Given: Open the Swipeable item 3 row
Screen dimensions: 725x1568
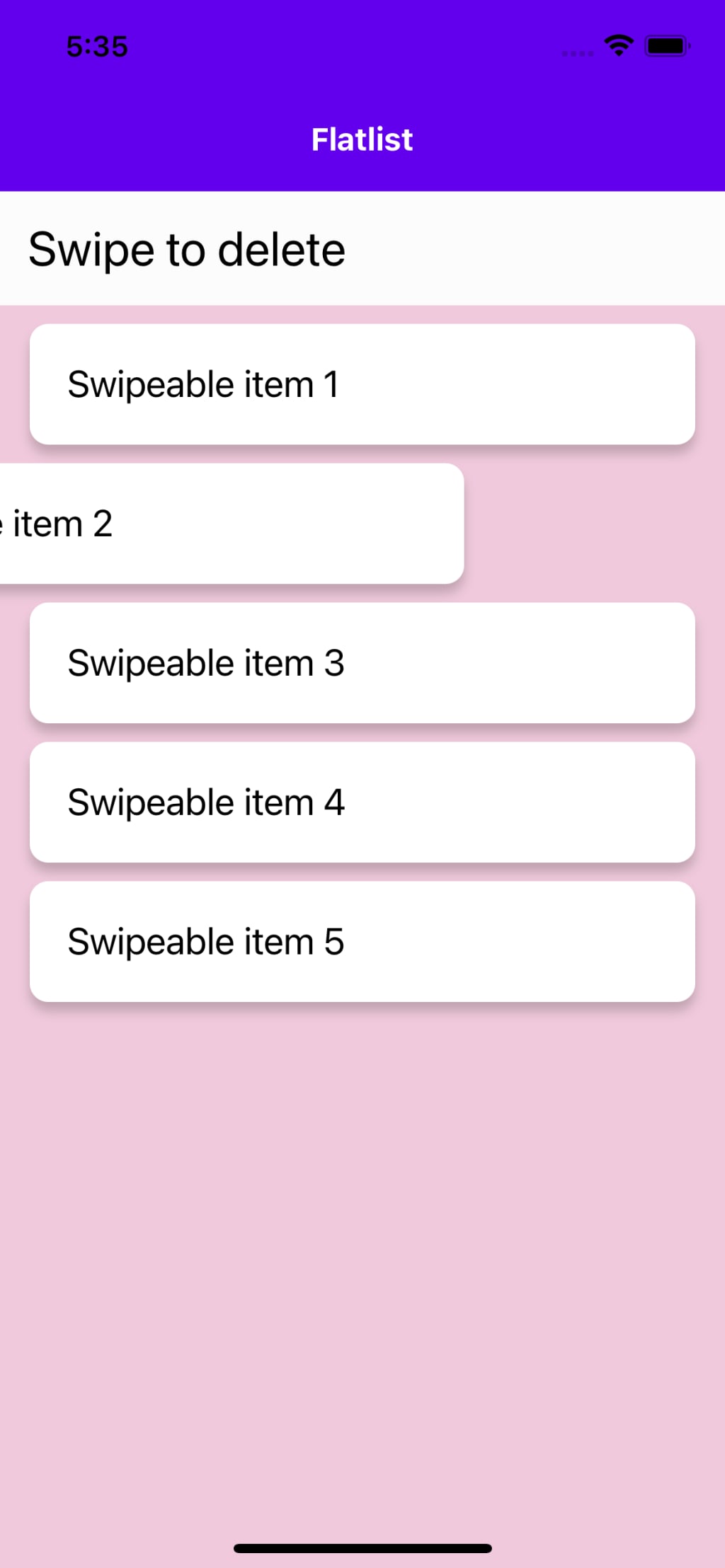Looking at the screenshot, I should [362, 663].
